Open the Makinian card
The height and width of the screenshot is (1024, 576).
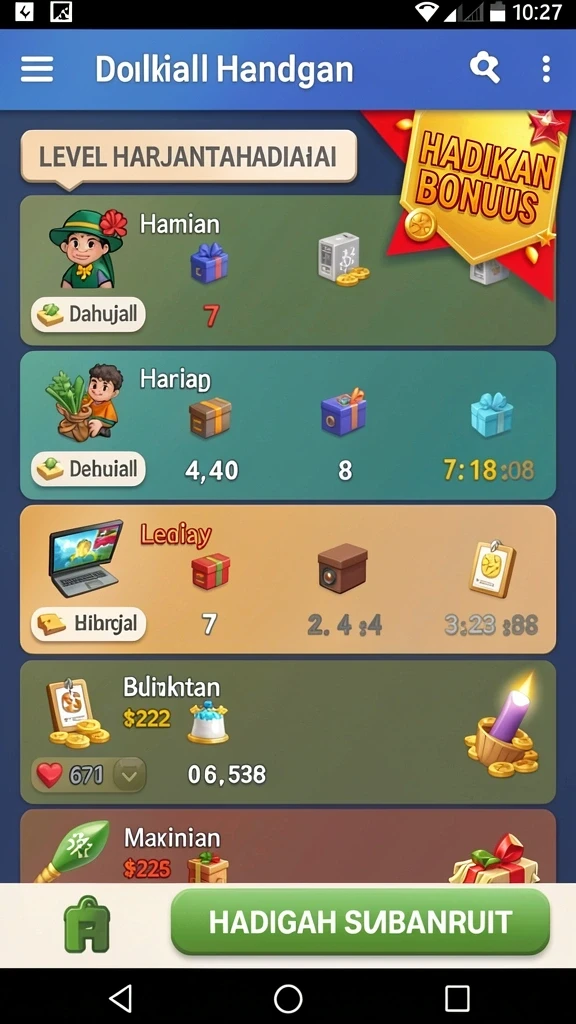point(288,846)
